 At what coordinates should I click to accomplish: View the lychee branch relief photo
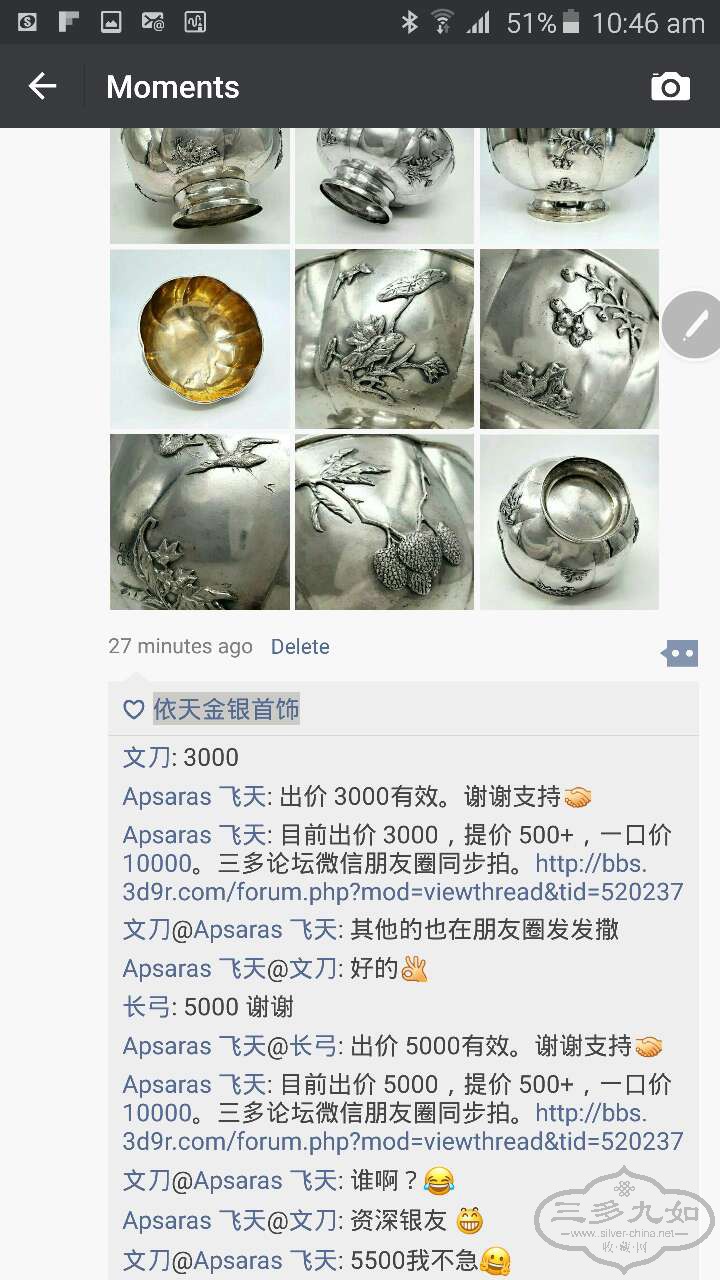(x=384, y=521)
